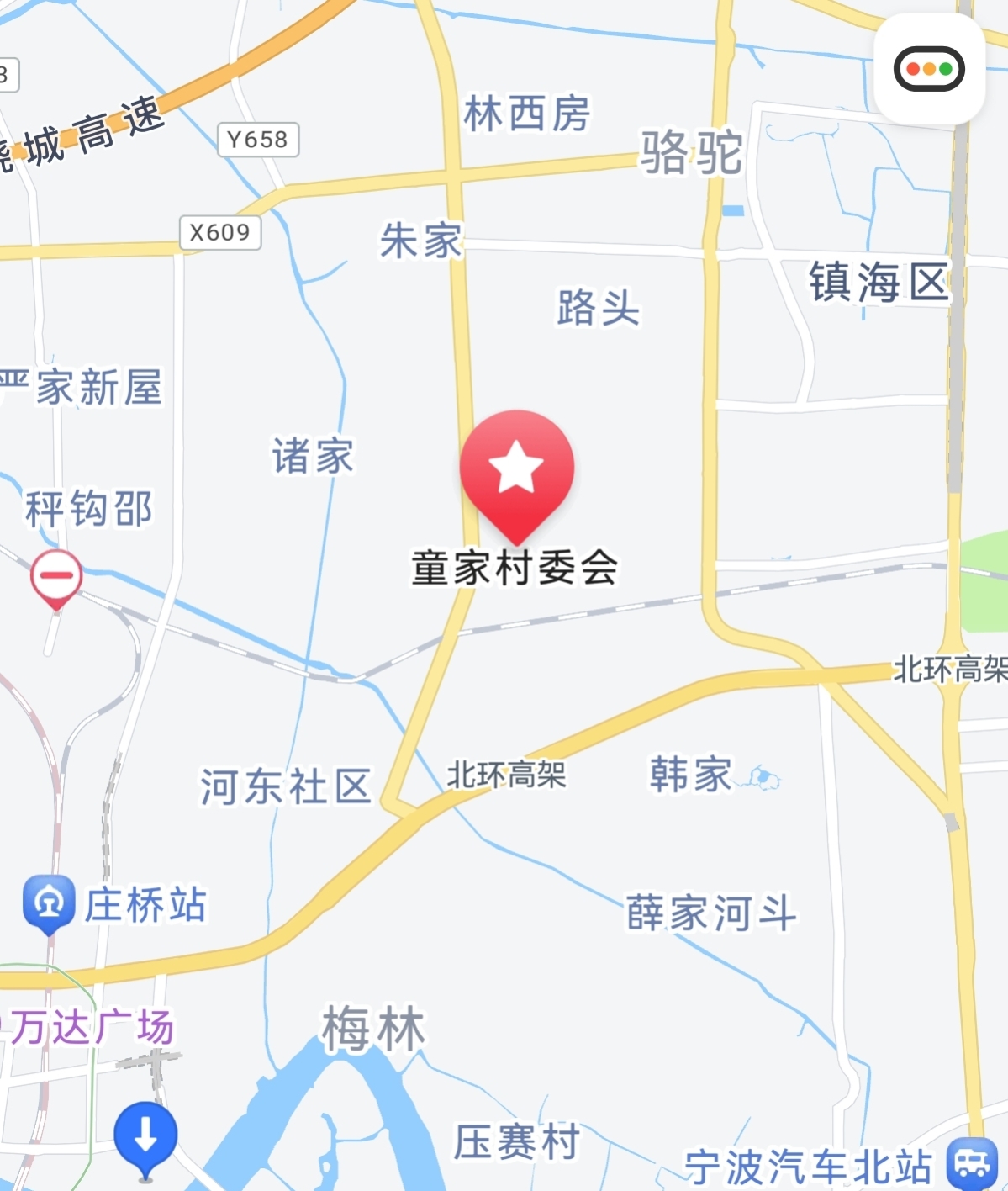
Task: Open the blue down-arrow map marker
Action: click(x=145, y=1135)
